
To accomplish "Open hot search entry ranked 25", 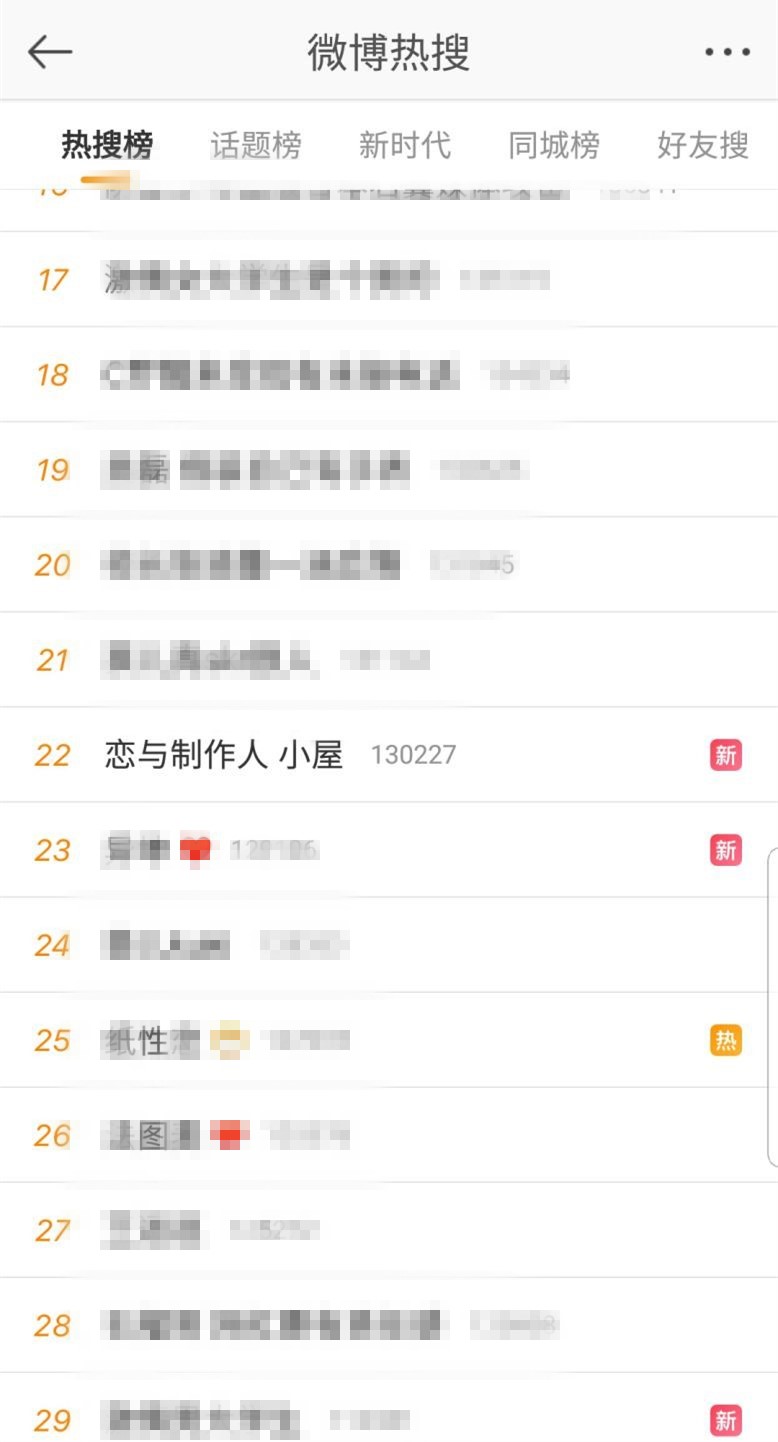I will pos(389,1040).
